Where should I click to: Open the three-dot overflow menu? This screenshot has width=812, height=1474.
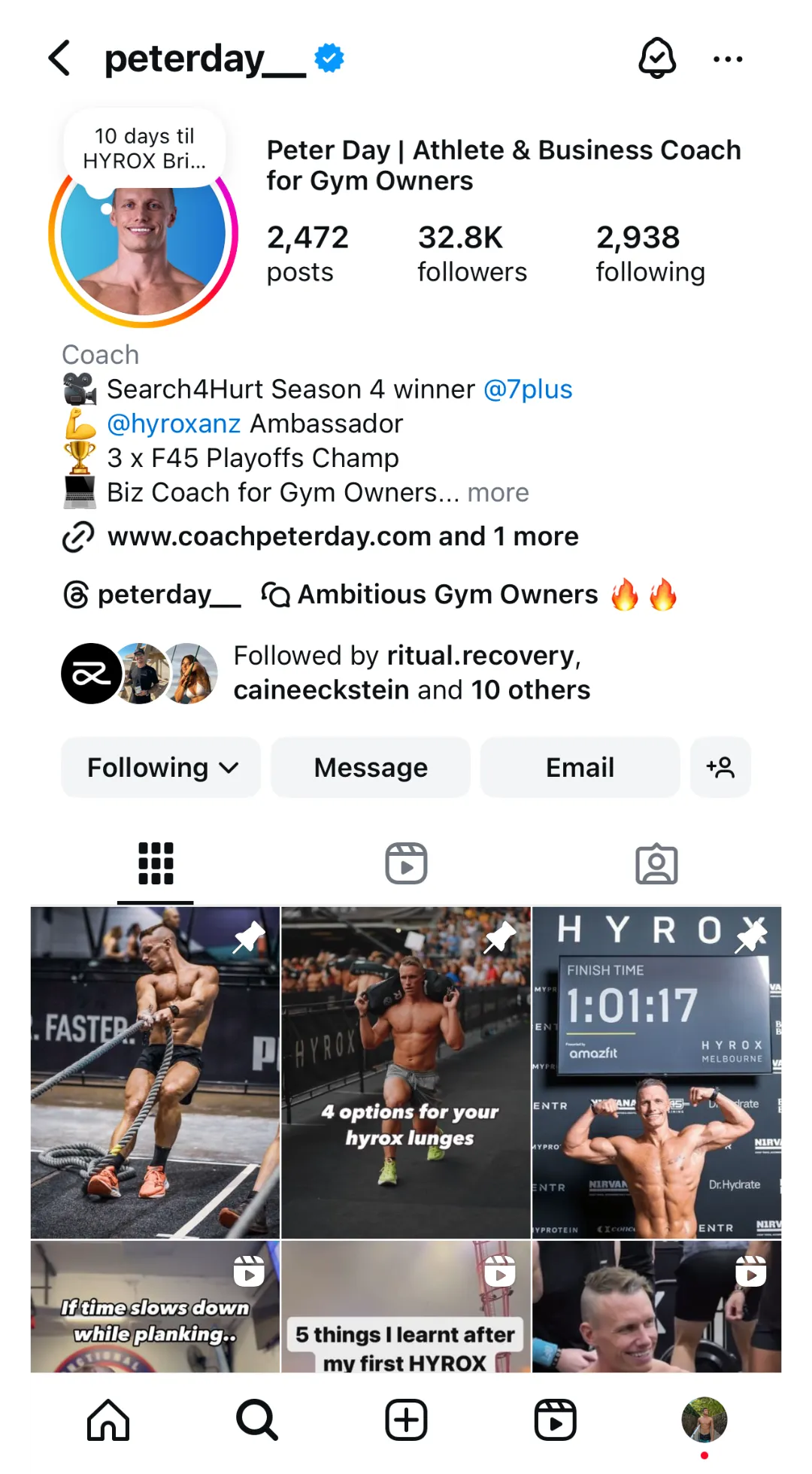tap(727, 59)
